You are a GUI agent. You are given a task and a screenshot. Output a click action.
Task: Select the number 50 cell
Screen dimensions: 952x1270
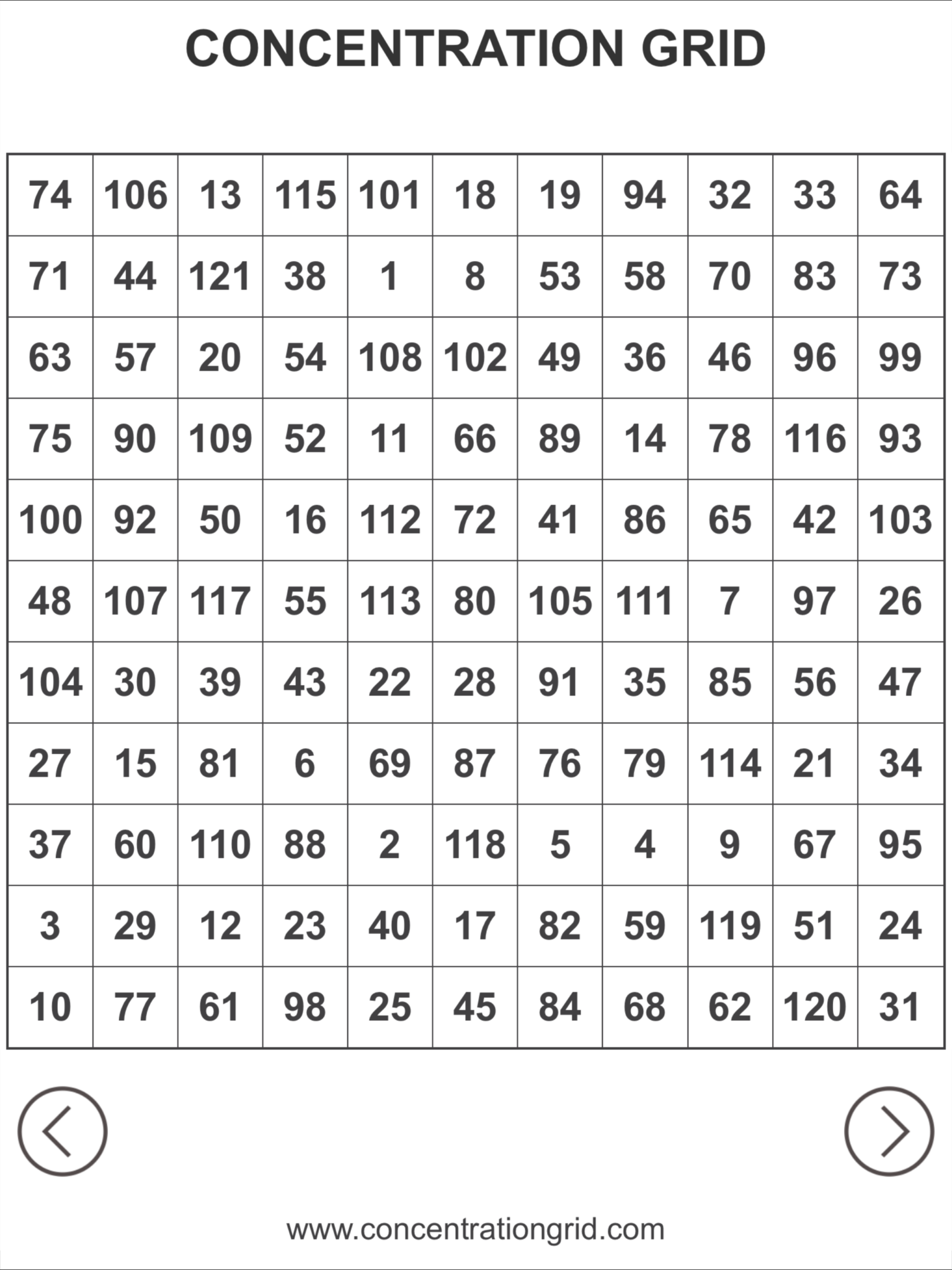(220, 520)
